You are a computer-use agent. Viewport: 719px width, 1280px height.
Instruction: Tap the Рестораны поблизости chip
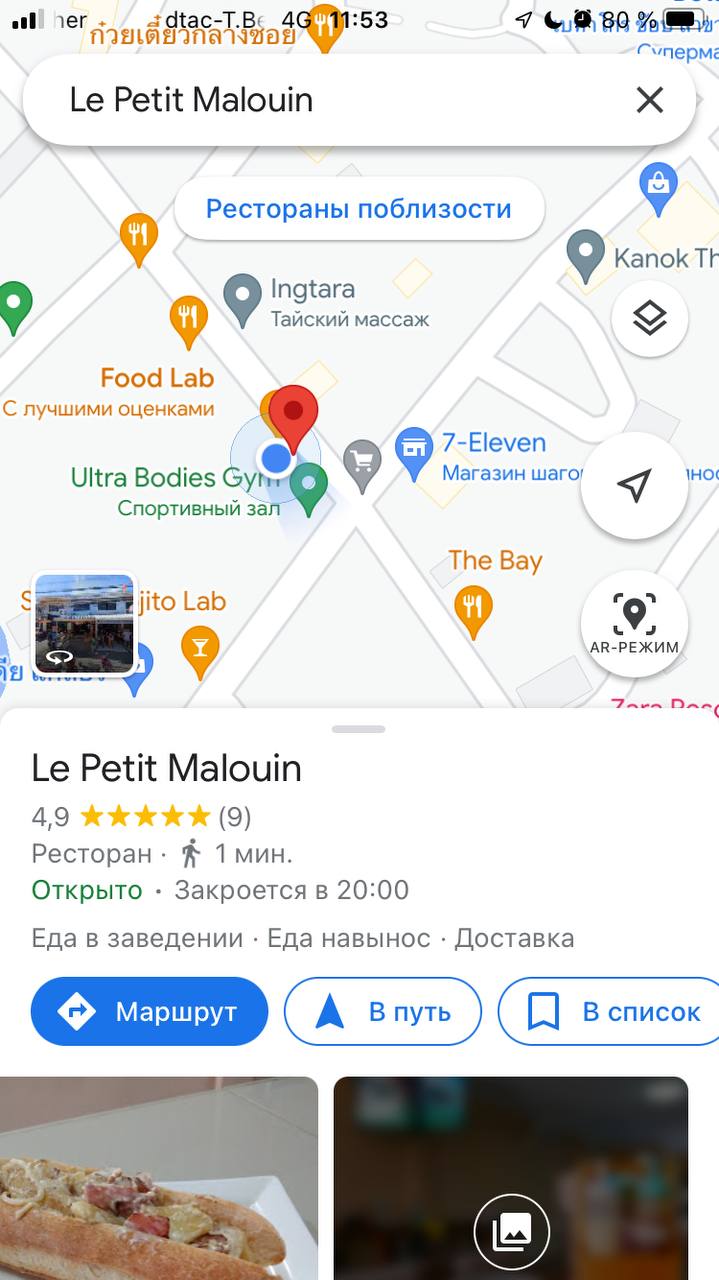coord(359,209)
